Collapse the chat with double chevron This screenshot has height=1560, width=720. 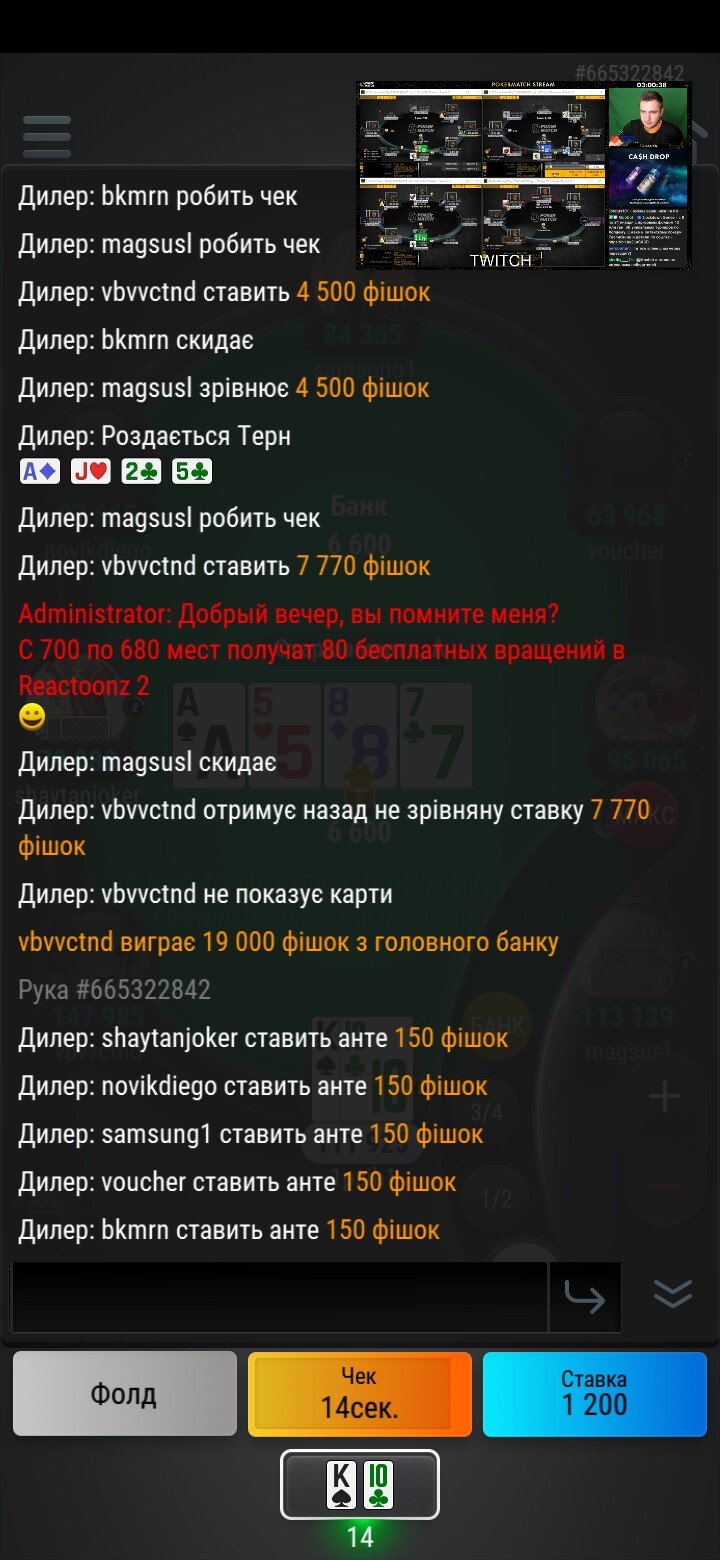[673, 1294]
